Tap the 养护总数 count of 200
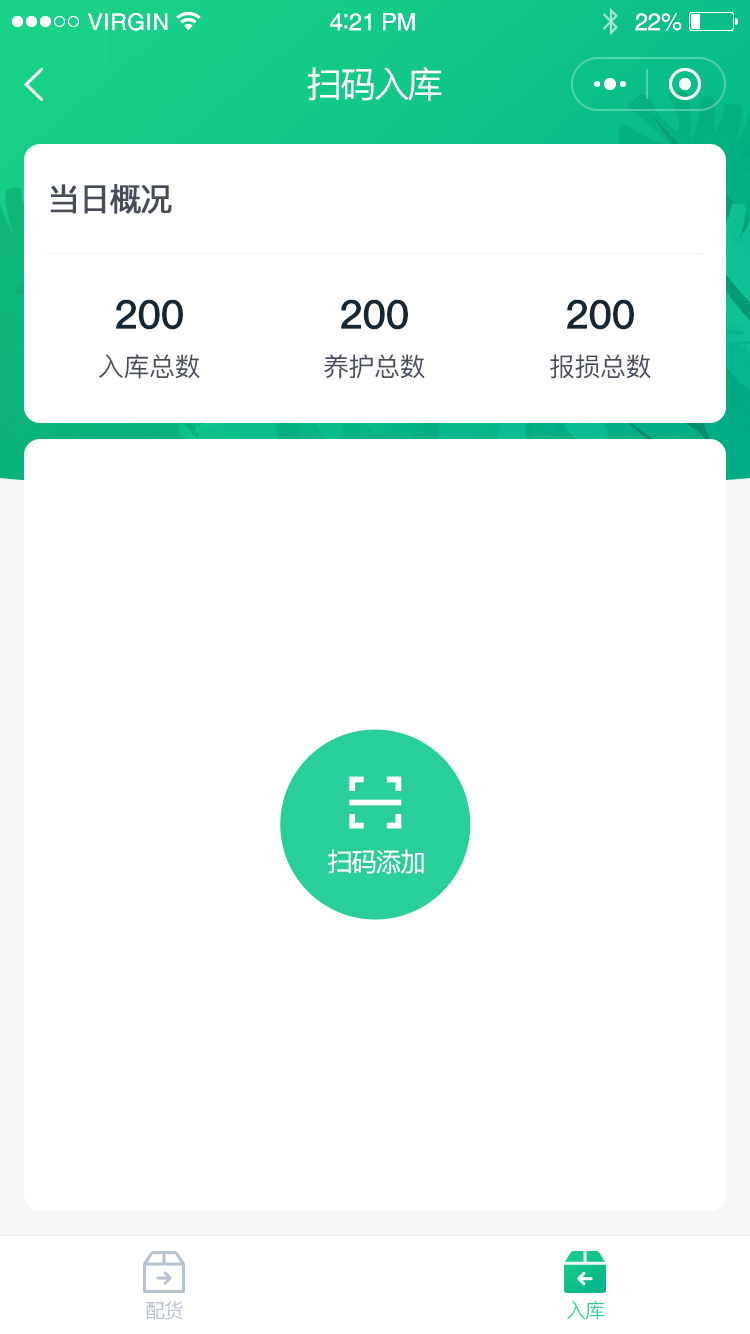Image resolution: width=750 pixels, height=1334 pixels. (375, 314)
